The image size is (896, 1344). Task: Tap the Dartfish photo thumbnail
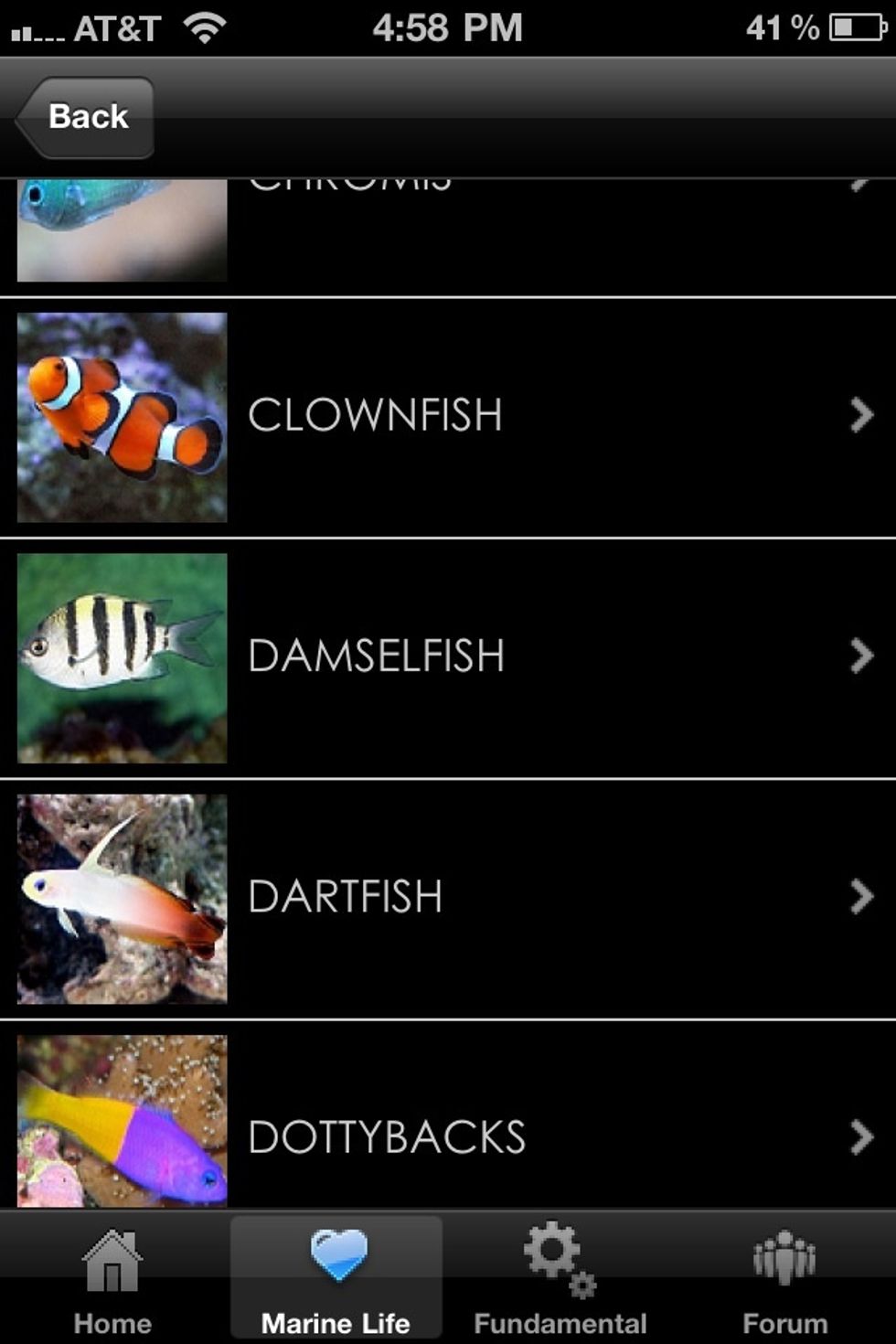tap(123, 896)
